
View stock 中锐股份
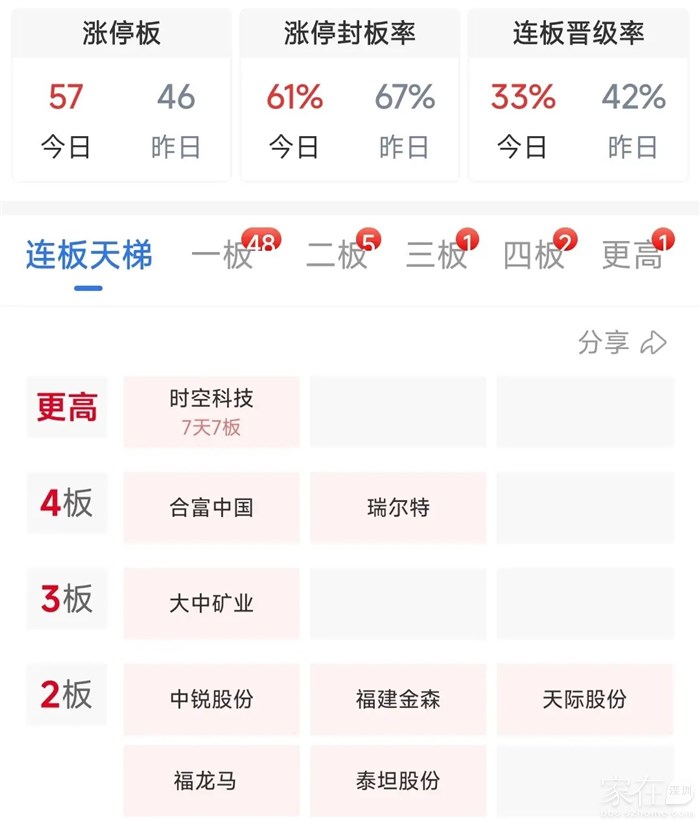211,699
